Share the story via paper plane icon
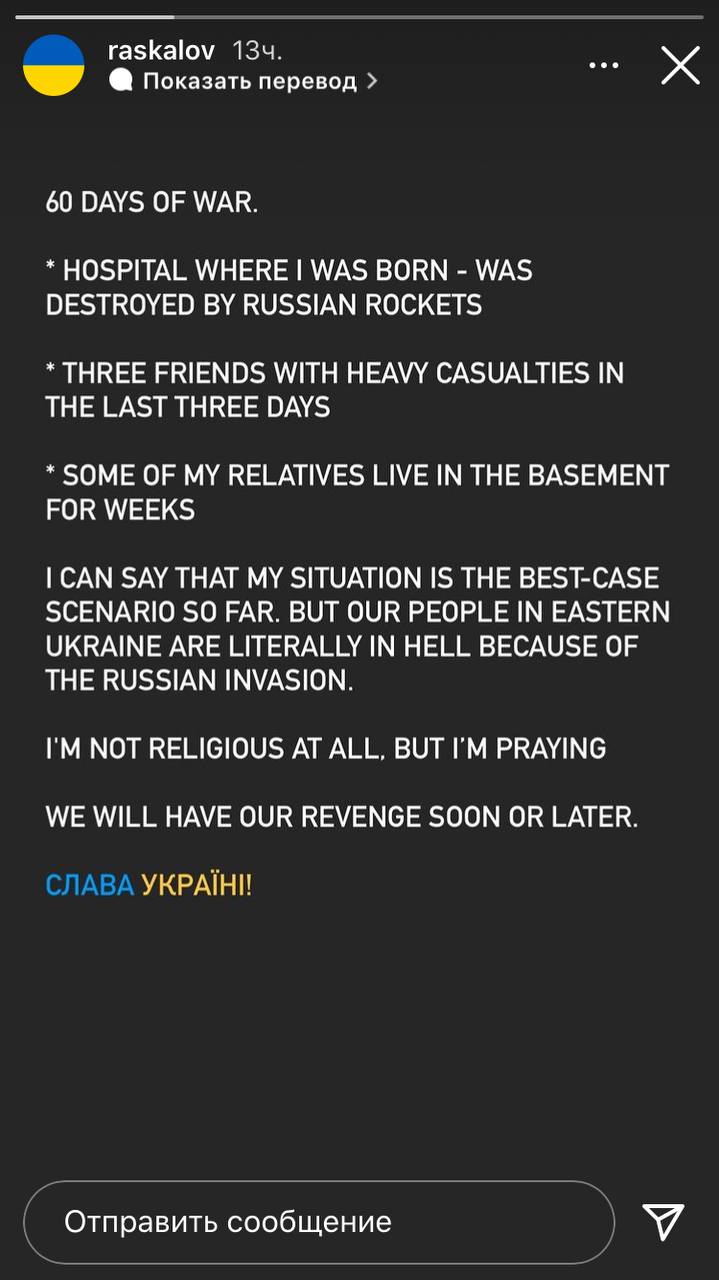 point(663,1221)
